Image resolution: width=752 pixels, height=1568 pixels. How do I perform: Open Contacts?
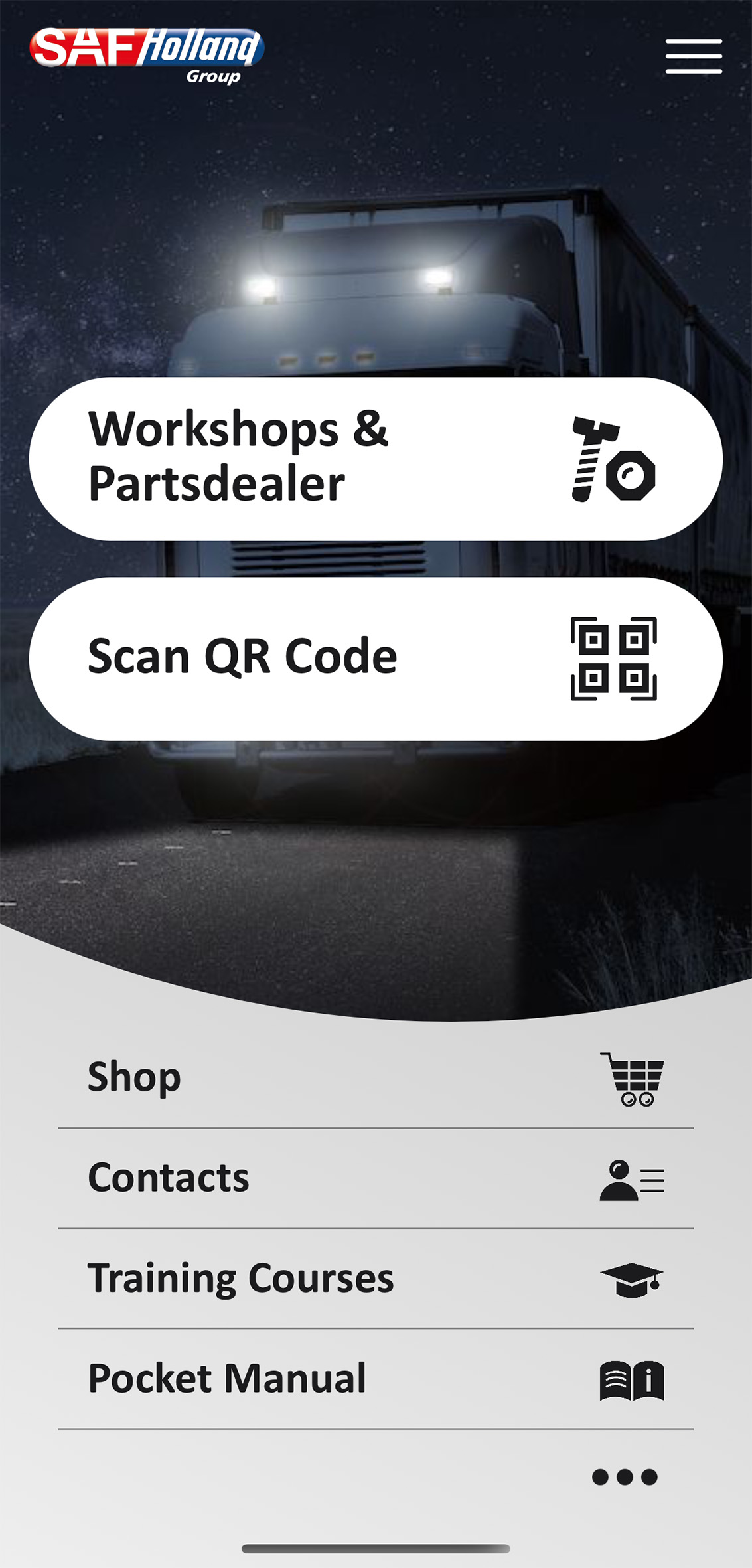pos(376,1178)
